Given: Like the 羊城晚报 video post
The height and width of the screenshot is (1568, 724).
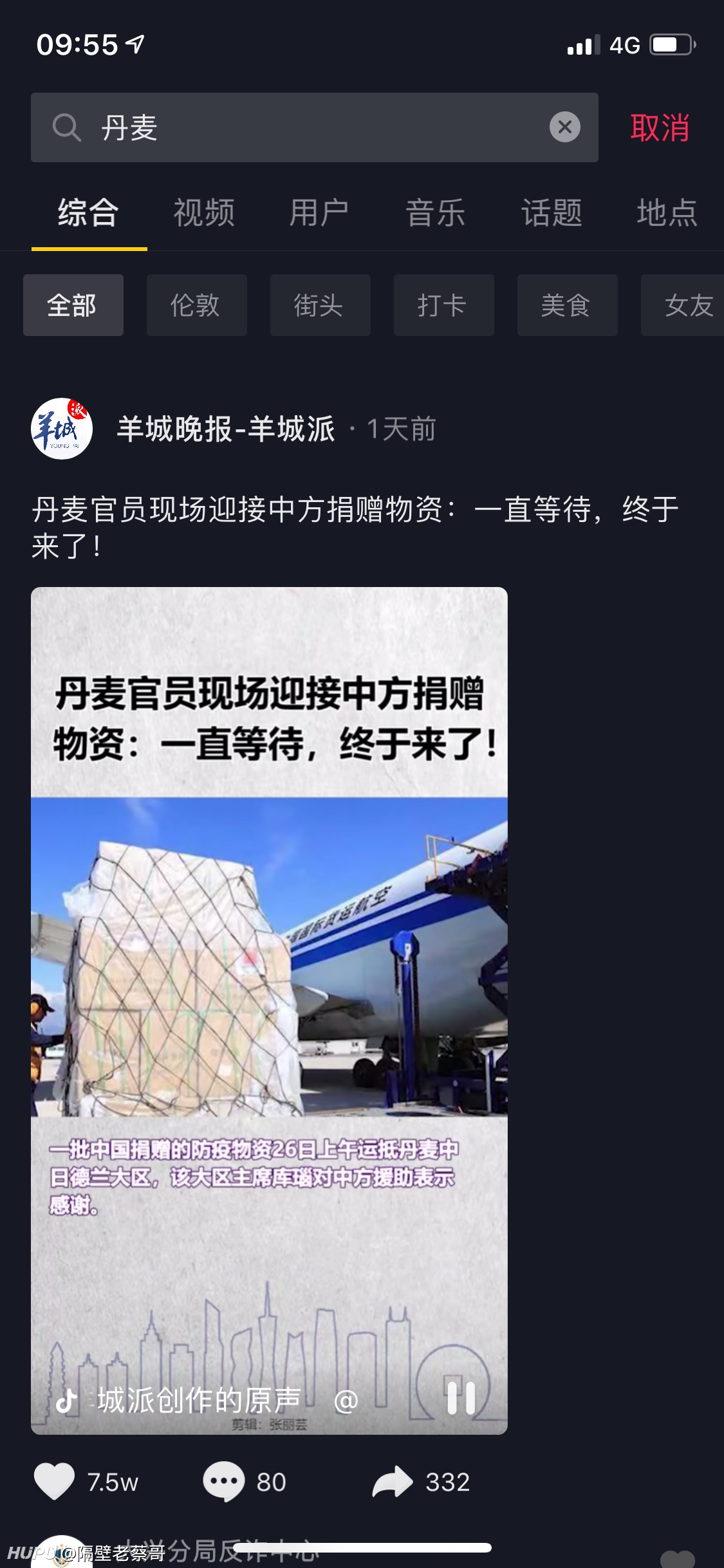Looking at the screenshot, I should (55, 1482).
